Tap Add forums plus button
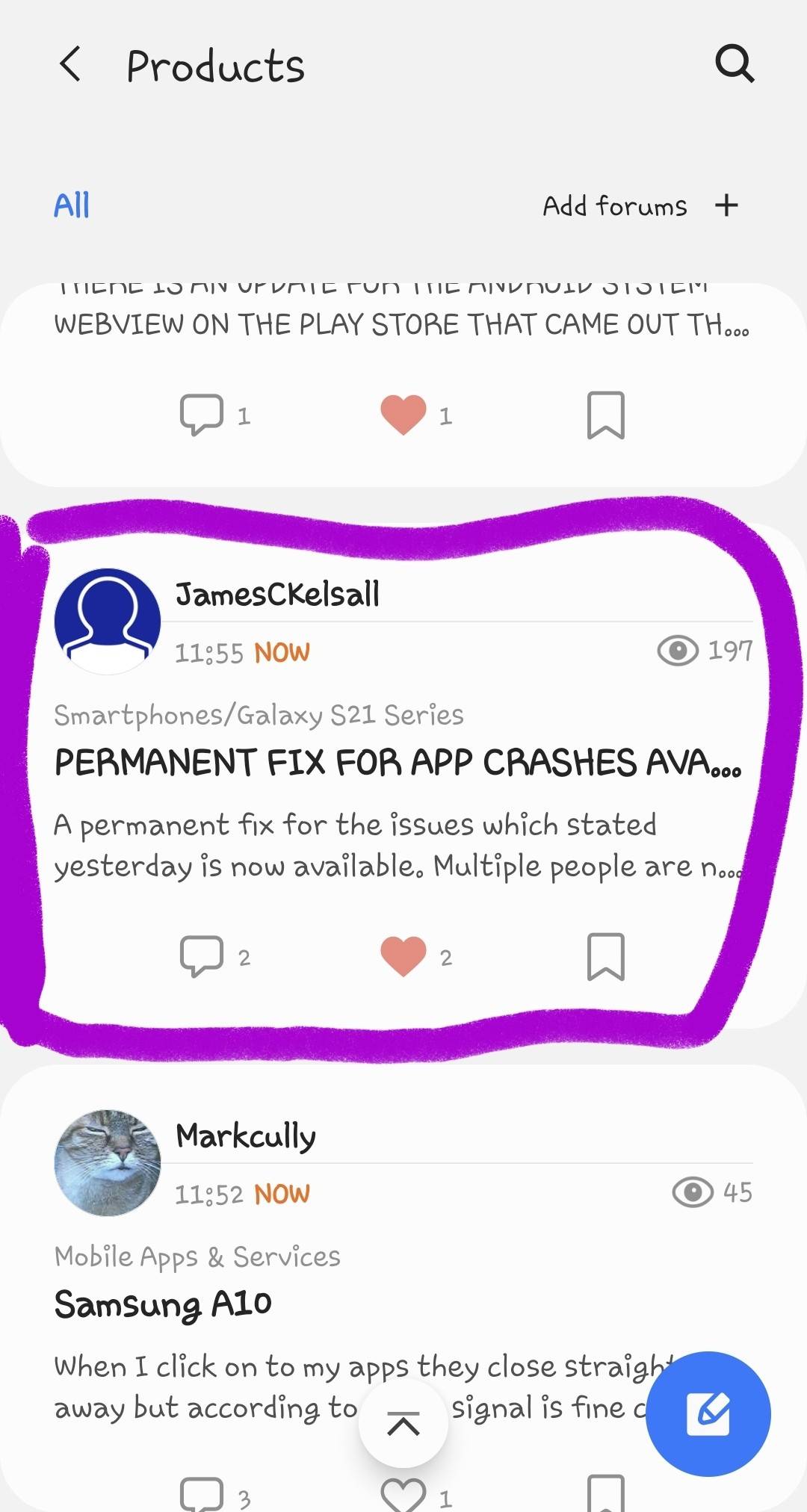The width and height of the screenshot is (807, 1512). coord(726,205)
